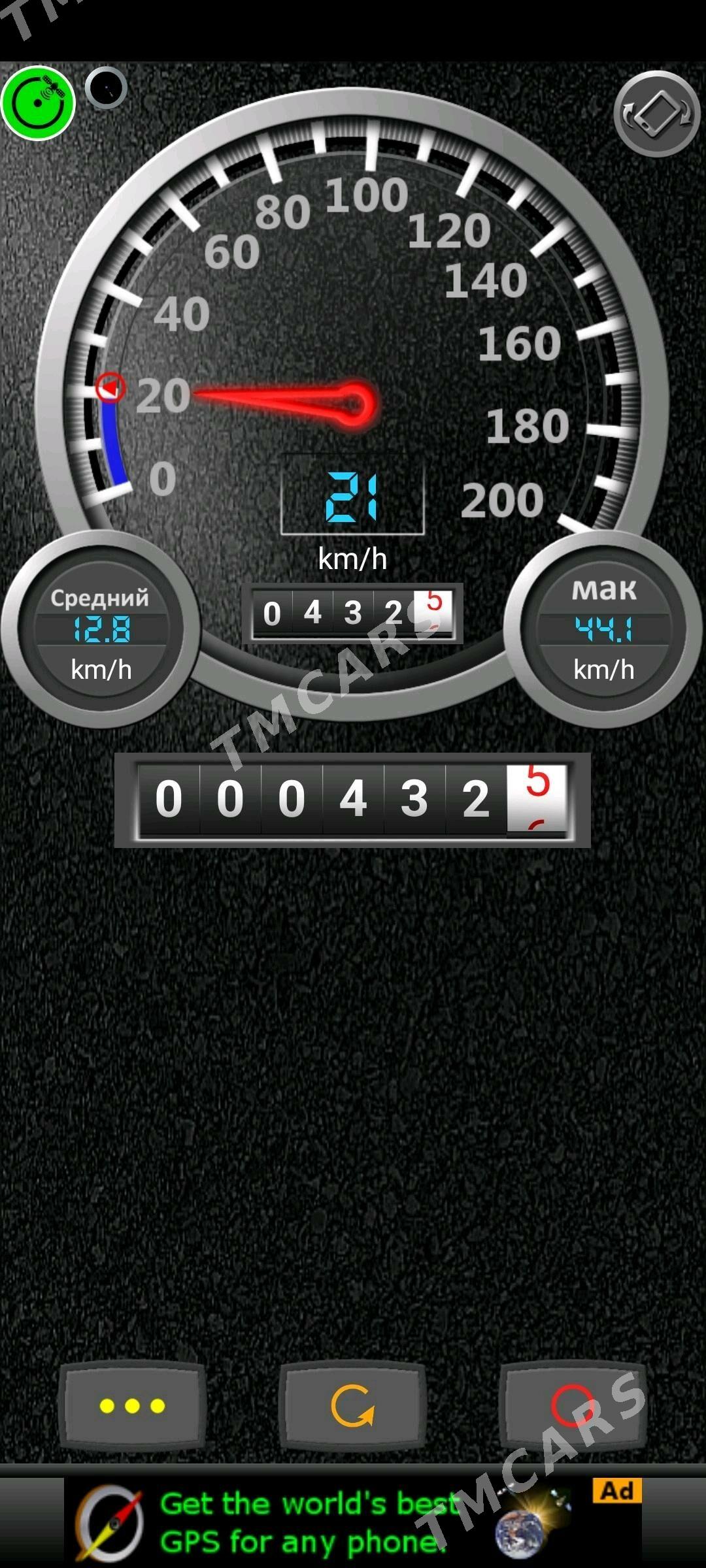The width and height of the screenshot is (706, 1568).
Task: Open the three yellow dots menu button
Action: [133, 1405]
